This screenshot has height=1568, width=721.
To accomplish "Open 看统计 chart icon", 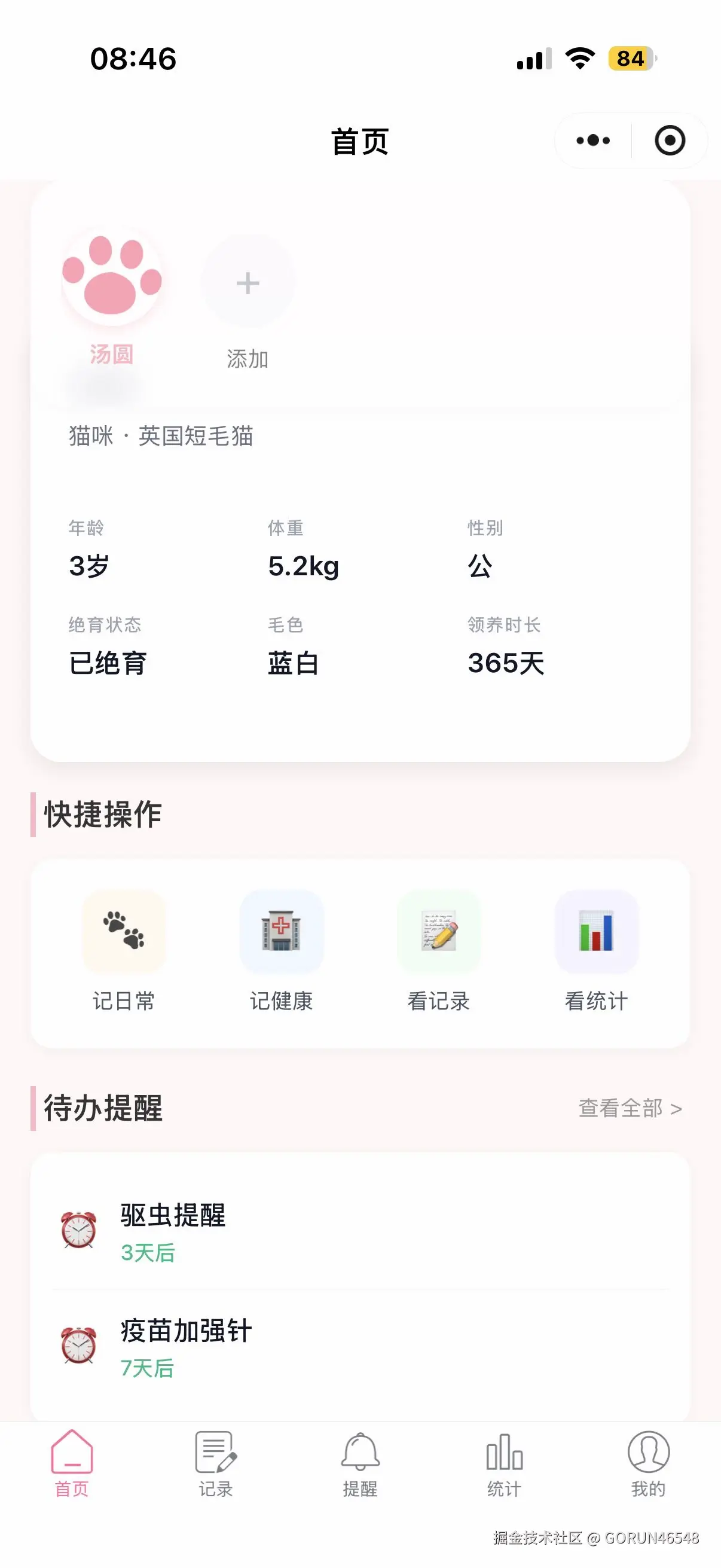I will pyautogui.click(x=597, y=931).
